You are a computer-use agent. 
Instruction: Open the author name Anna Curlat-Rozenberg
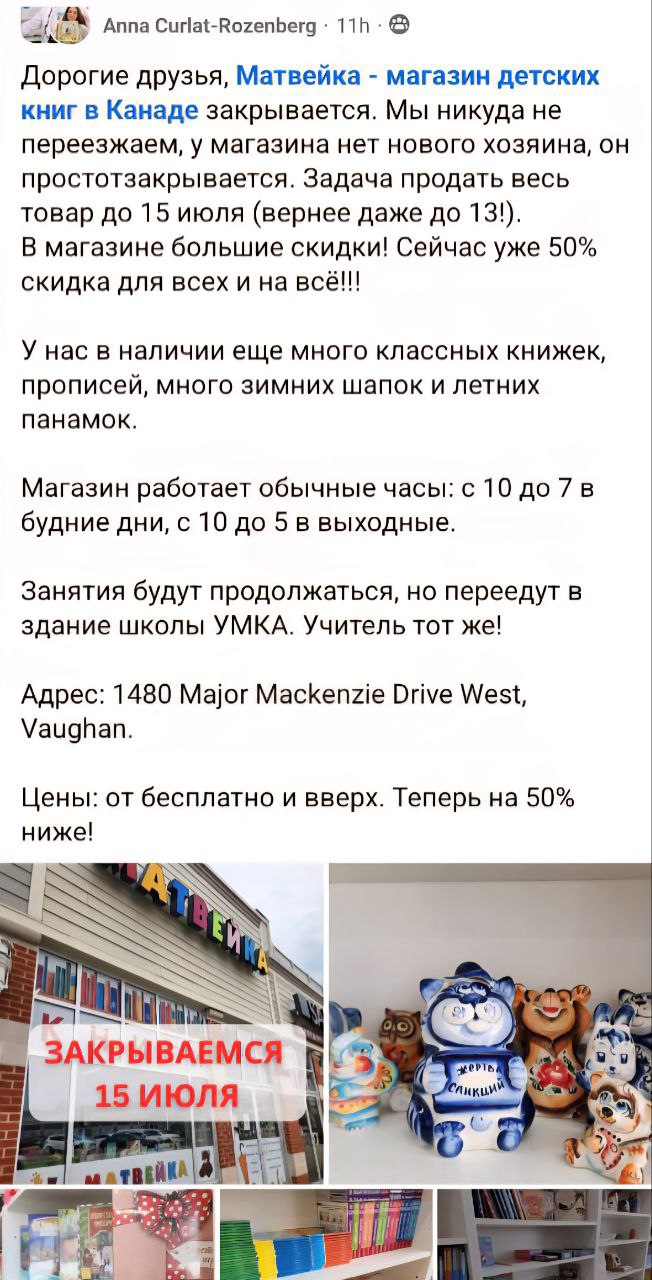coord(209,26)
